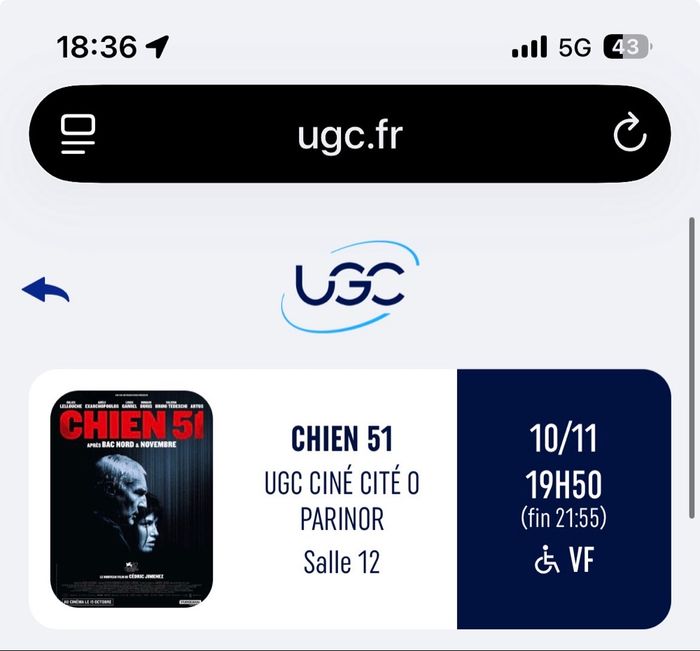The image size is (700, 651).
Task: Reload the ugc.fr page
Action: point(629,135)
